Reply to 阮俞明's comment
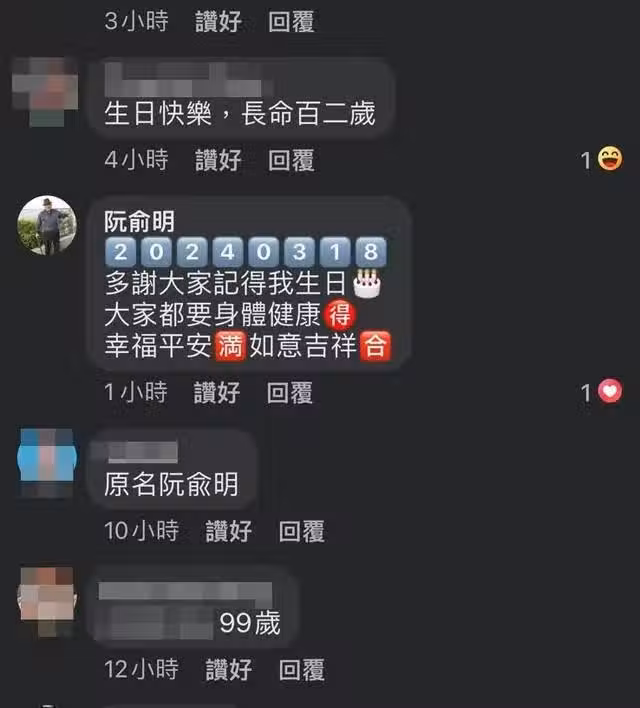Screen dimensions: 640x708 290,393
